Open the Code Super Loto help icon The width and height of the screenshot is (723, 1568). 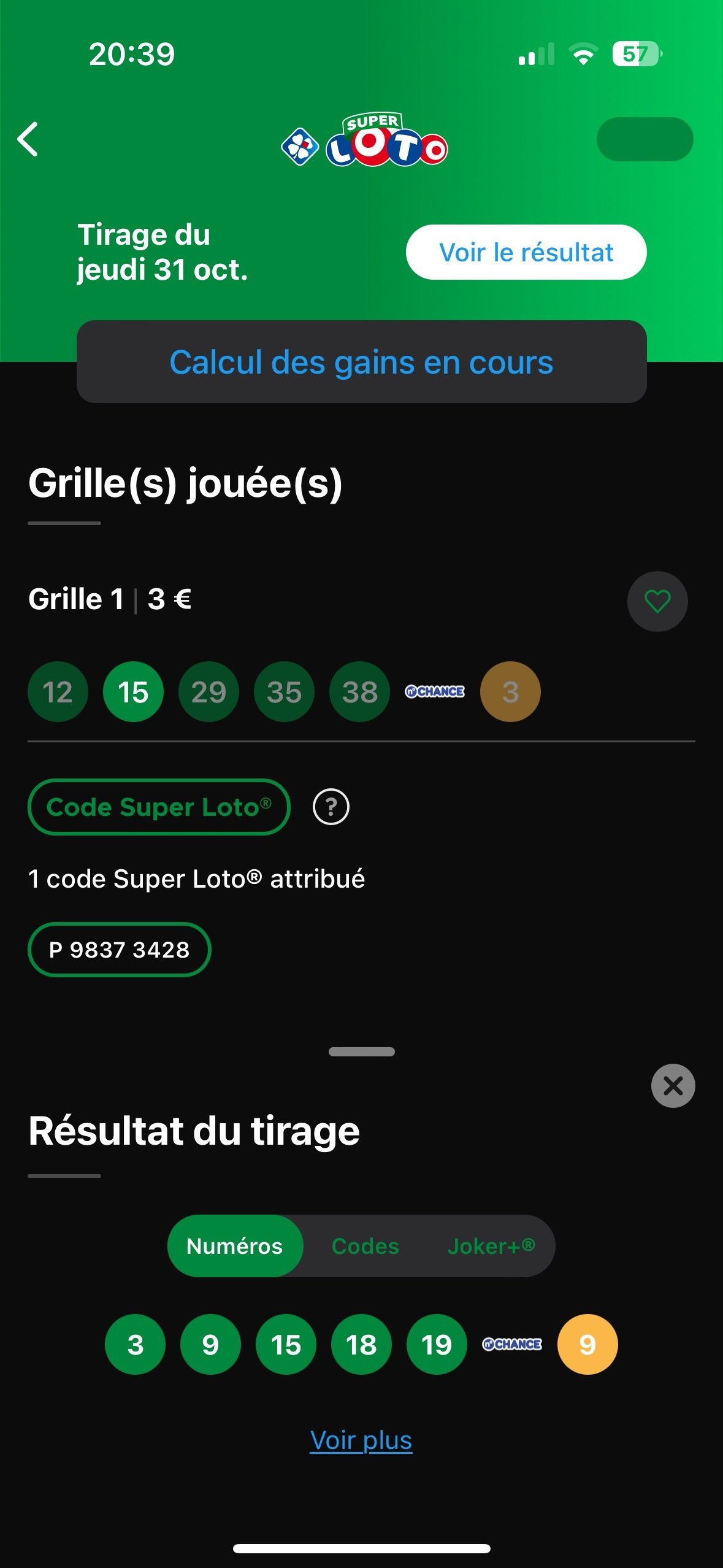[x=331, y=807]
